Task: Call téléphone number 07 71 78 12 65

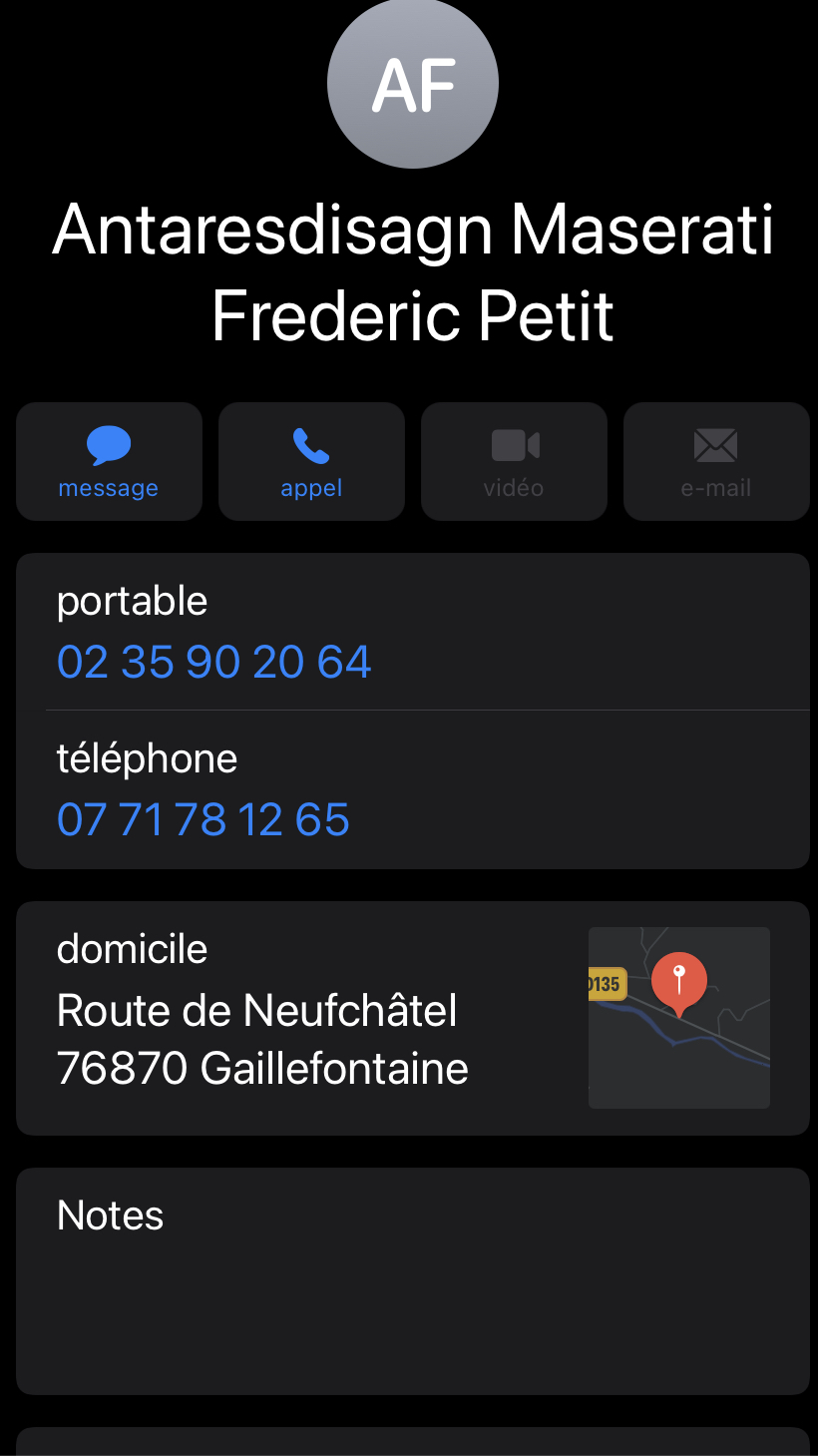Action: coord(204,820)
